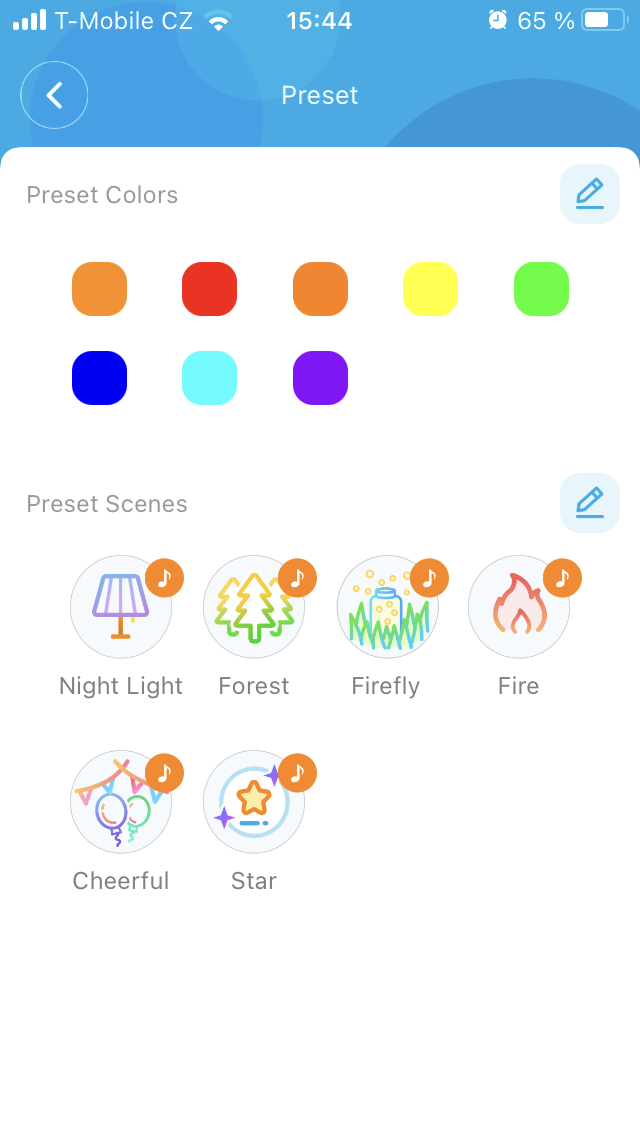Go back from the Preset screen

click(54, 95)
